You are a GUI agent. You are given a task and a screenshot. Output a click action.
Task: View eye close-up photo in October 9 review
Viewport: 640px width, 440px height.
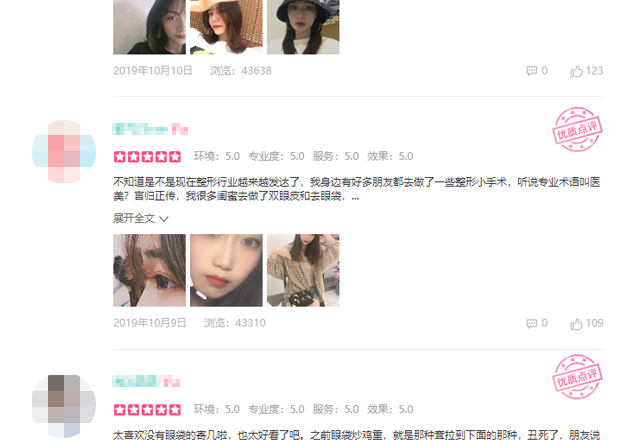click(149, 270)
